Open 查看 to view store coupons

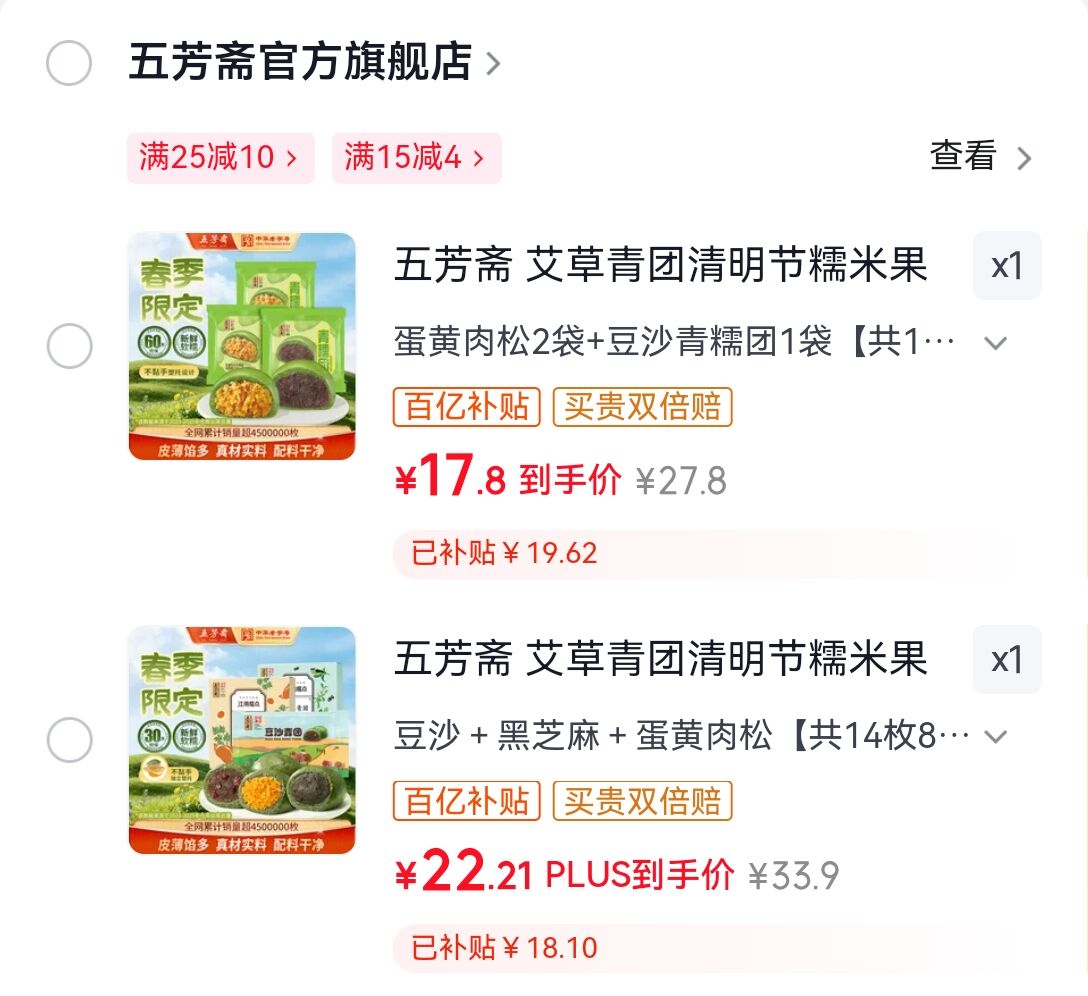pos(980,157)
